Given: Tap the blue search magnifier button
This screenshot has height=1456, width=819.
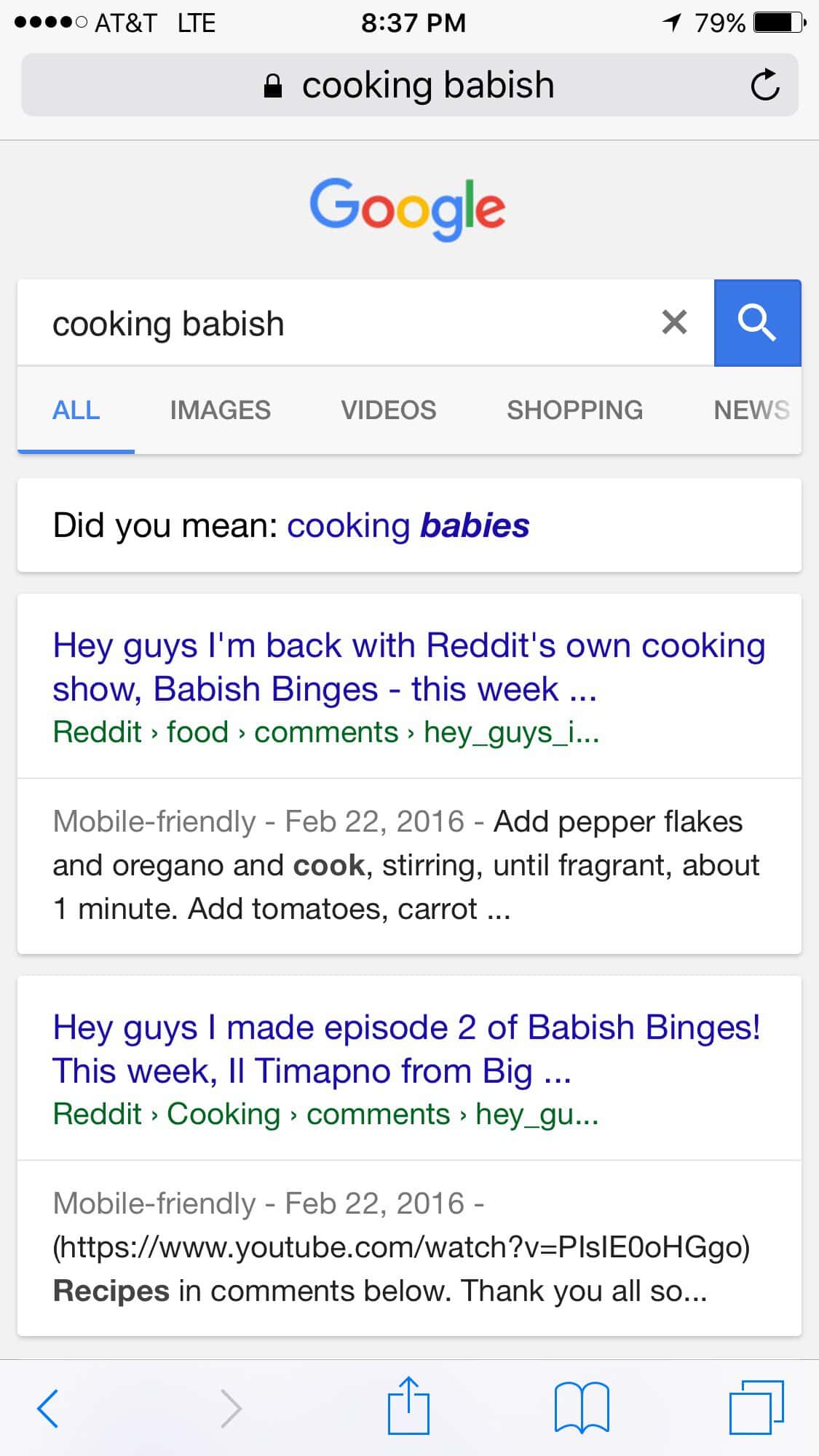Looking at the screenshot, I should pos(757,322).
